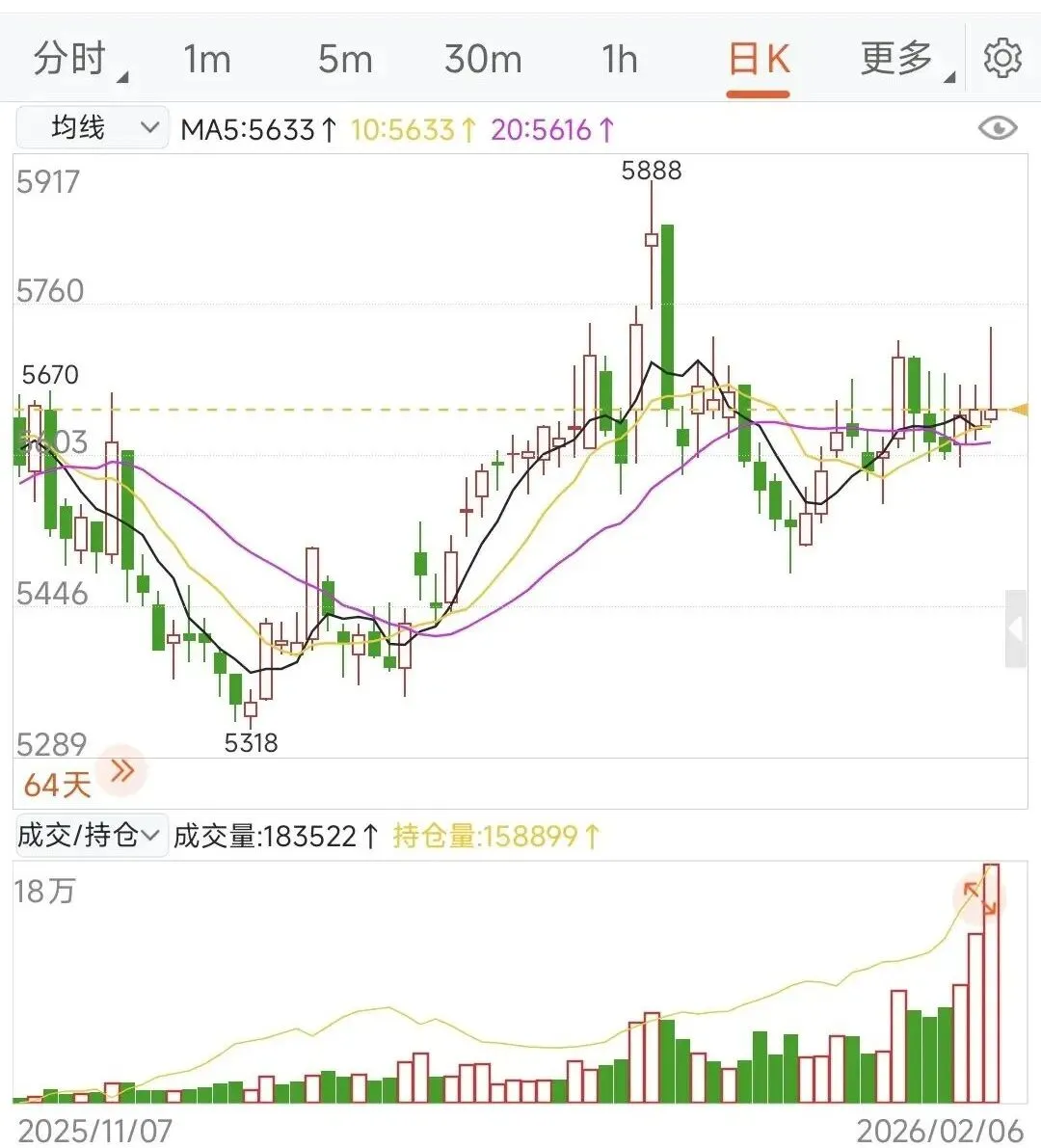Select the 日K daily candlestick tab
1041x1148 pixels.
point(759,60)
